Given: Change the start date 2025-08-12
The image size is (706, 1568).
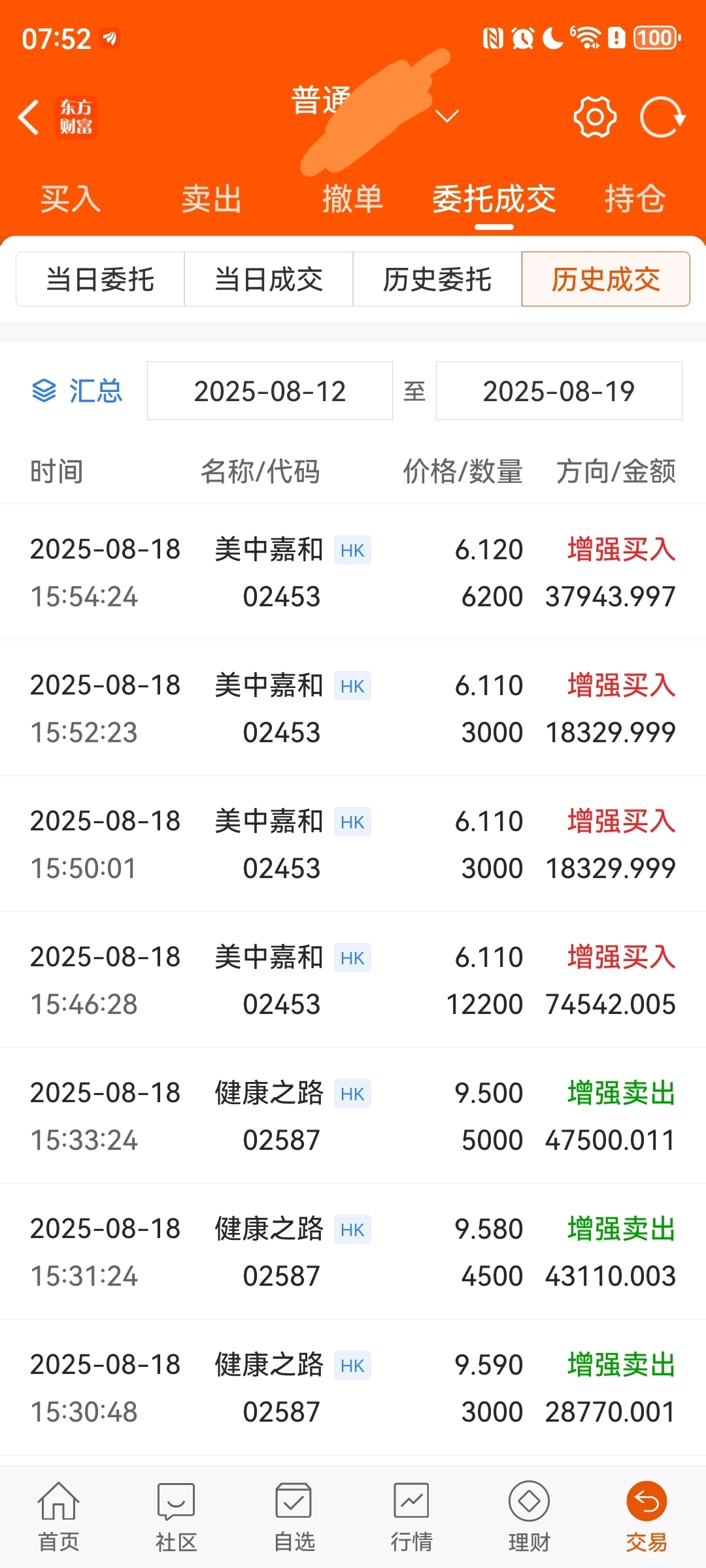Looking at the screenshot, I should pos(270,391).
